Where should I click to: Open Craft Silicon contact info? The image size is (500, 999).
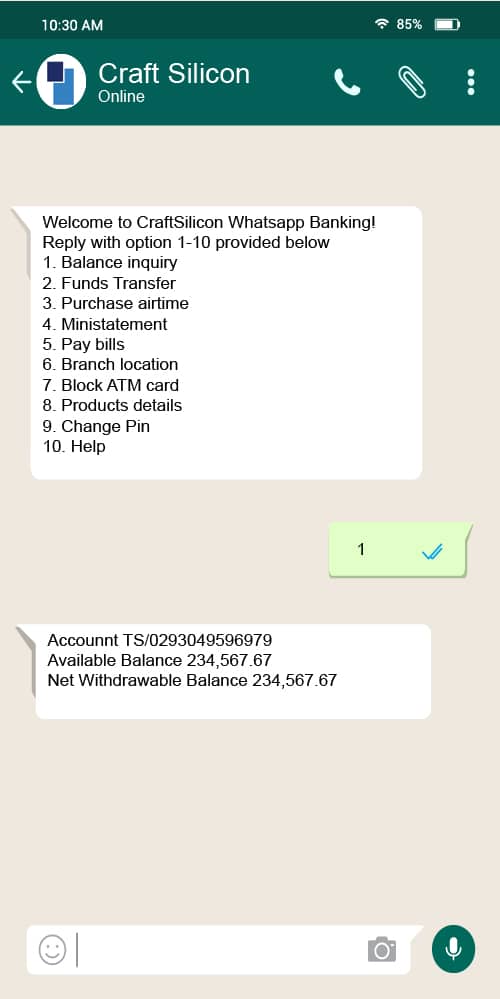coord(173,82)
